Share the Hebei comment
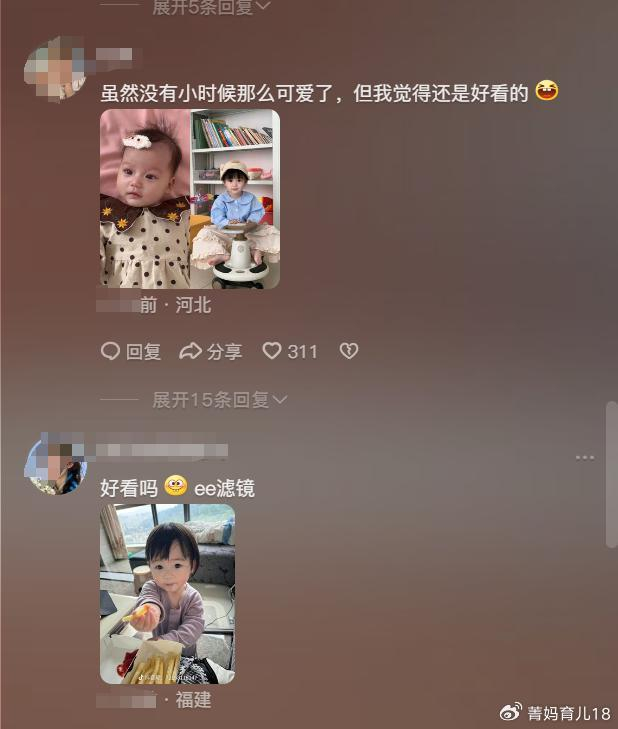 click(x=211, y=351)
